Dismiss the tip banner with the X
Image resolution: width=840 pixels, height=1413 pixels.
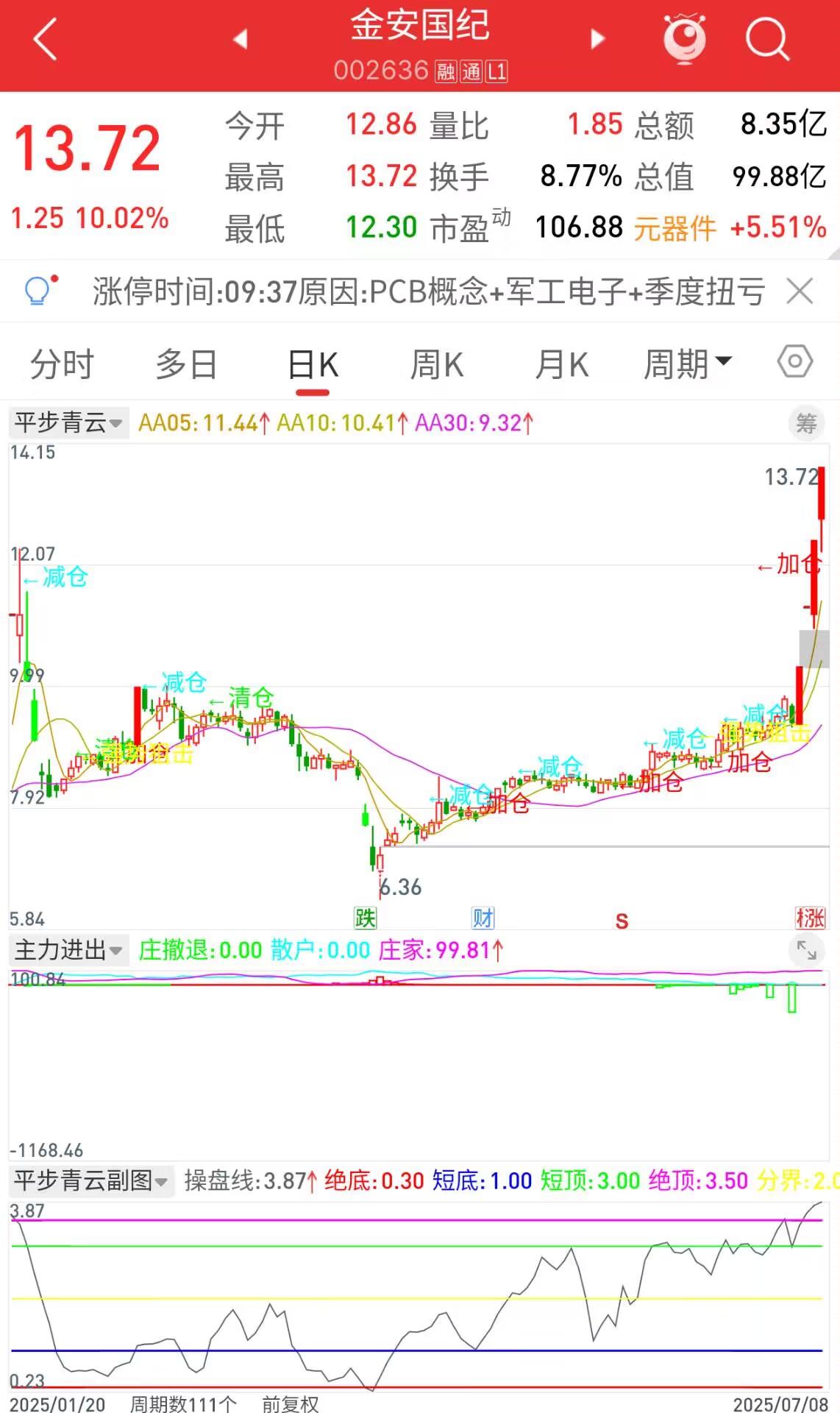800,290
